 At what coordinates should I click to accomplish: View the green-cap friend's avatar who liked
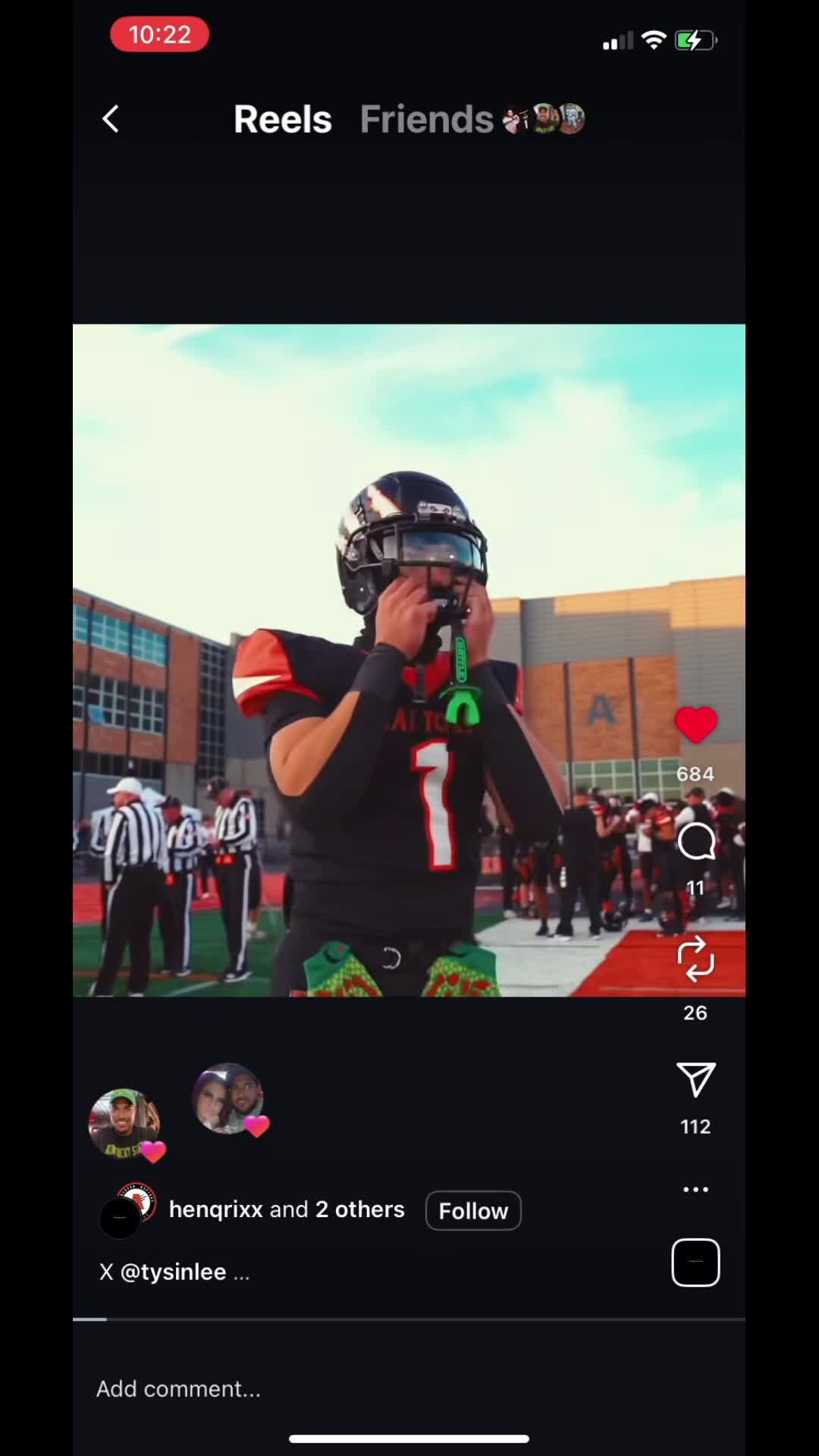(x=124, y=1123)
